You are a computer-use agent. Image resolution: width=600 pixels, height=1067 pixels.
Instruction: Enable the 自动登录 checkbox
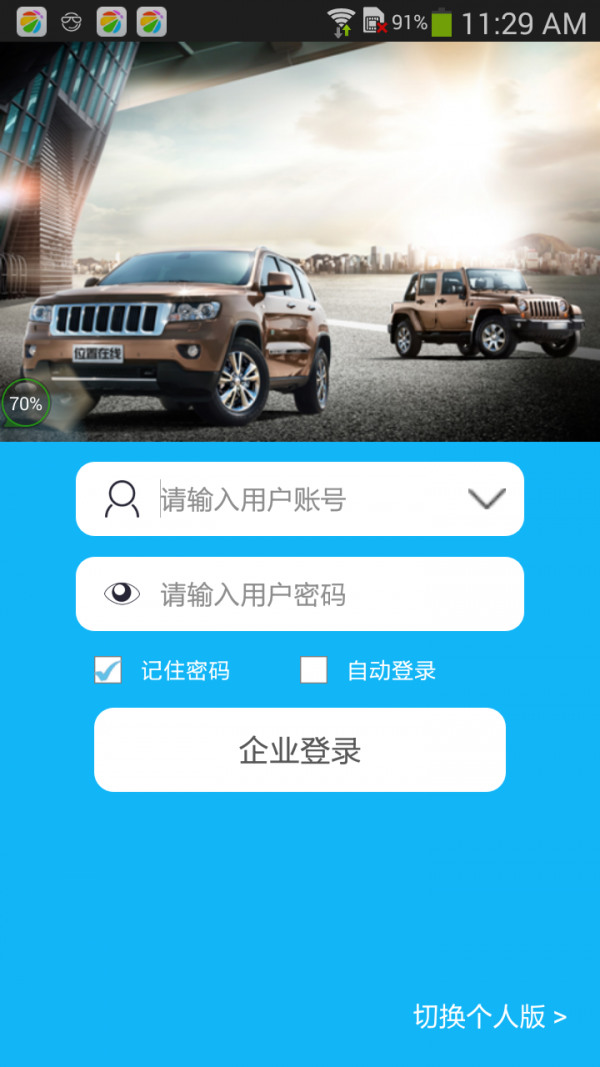[314, 670]
